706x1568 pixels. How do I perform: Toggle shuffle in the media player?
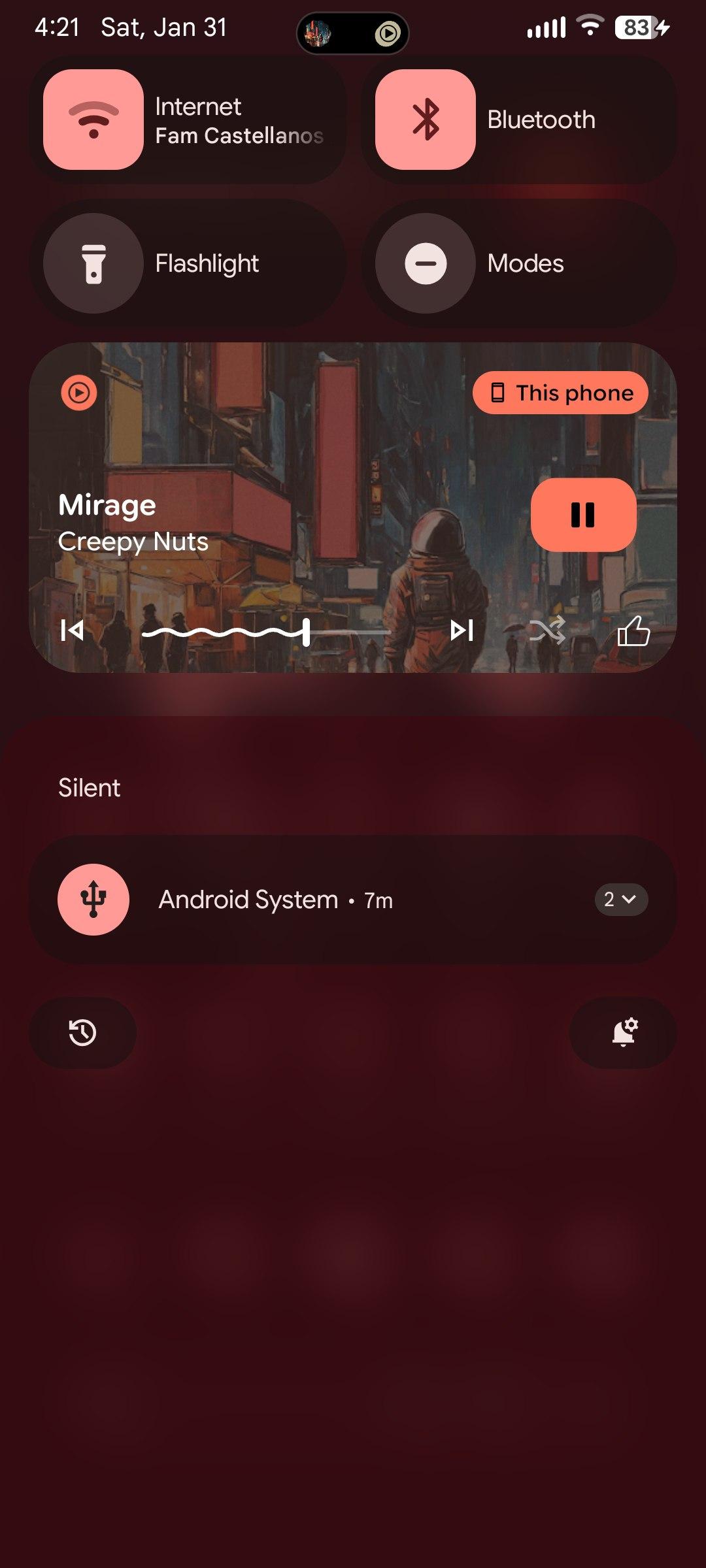(x=548, y=630)
